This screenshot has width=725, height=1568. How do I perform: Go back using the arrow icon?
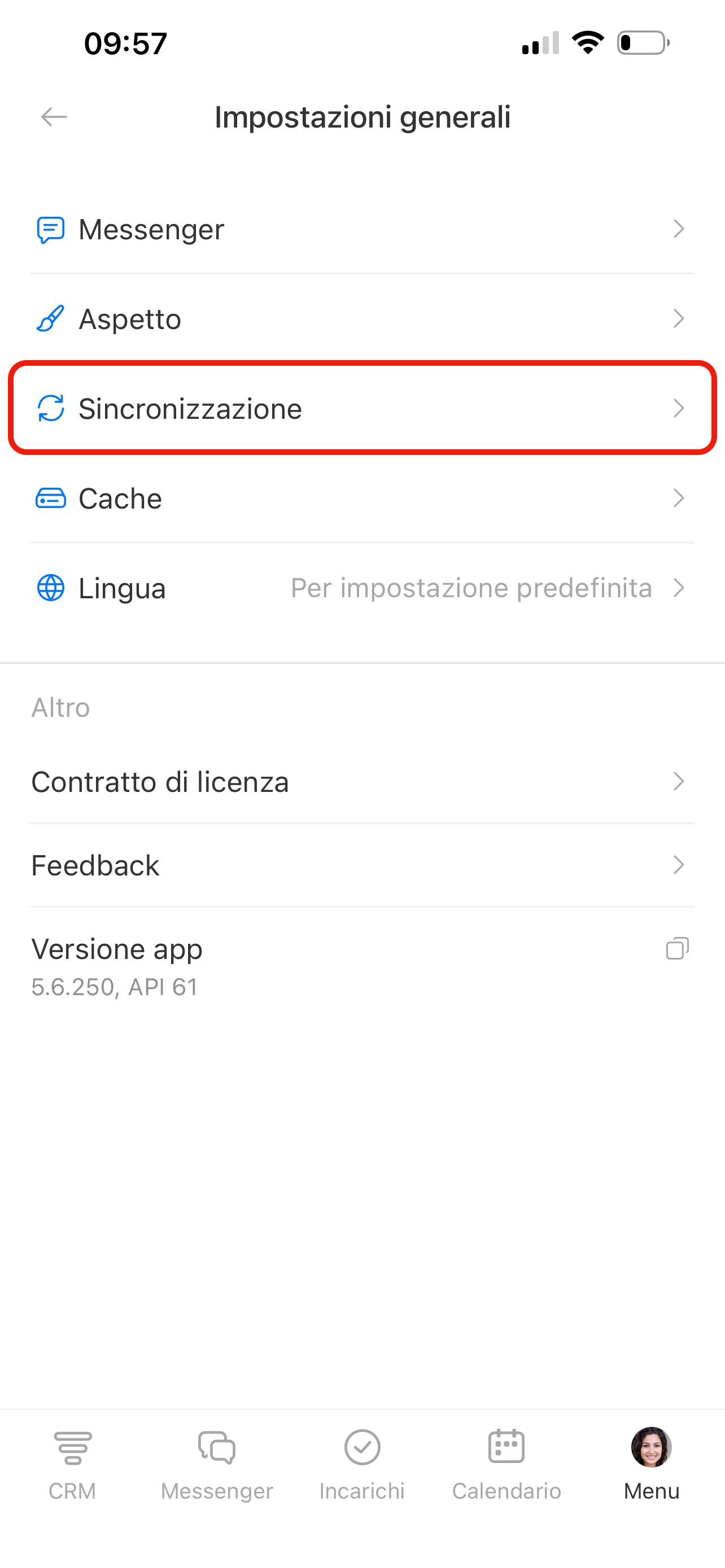[54, 116]
